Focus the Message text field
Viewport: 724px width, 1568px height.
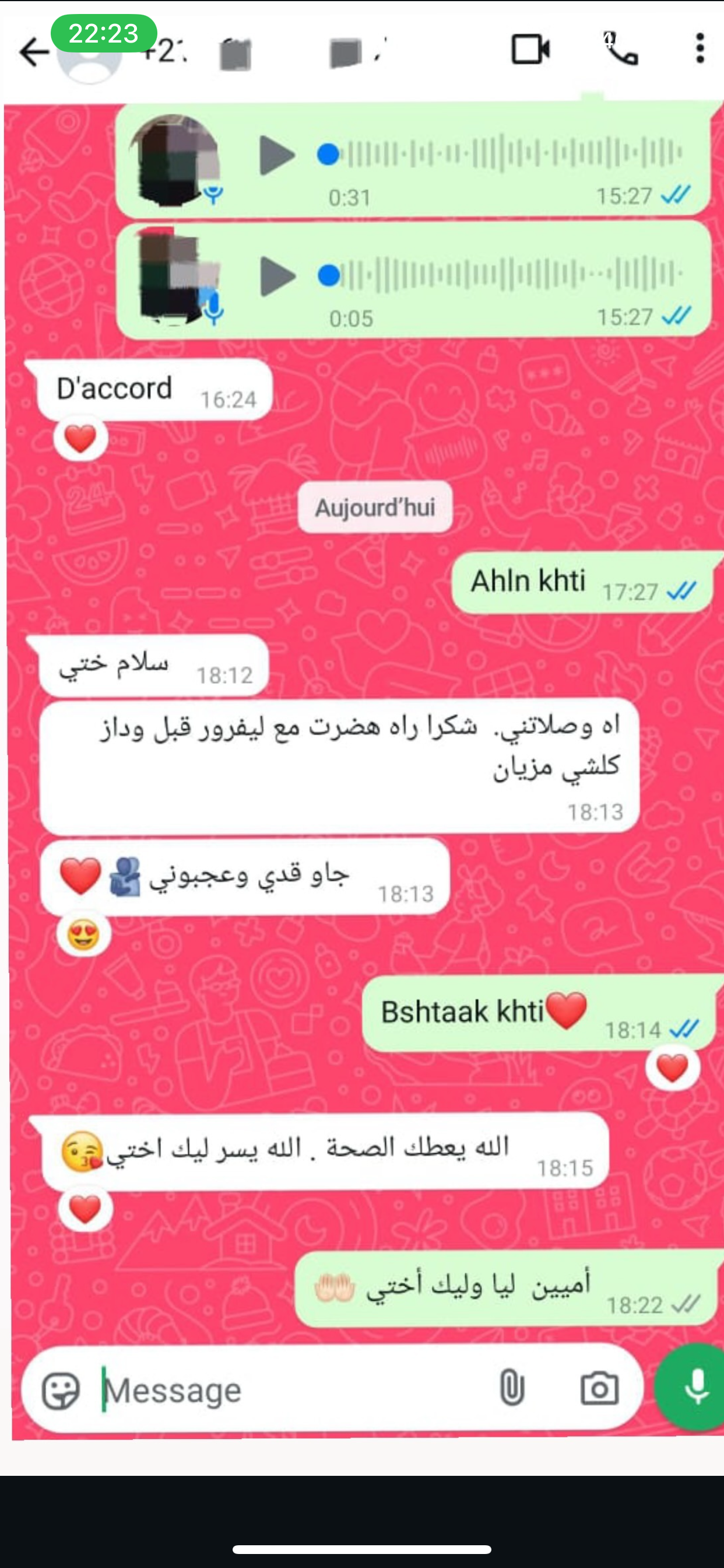point(292,1391)
